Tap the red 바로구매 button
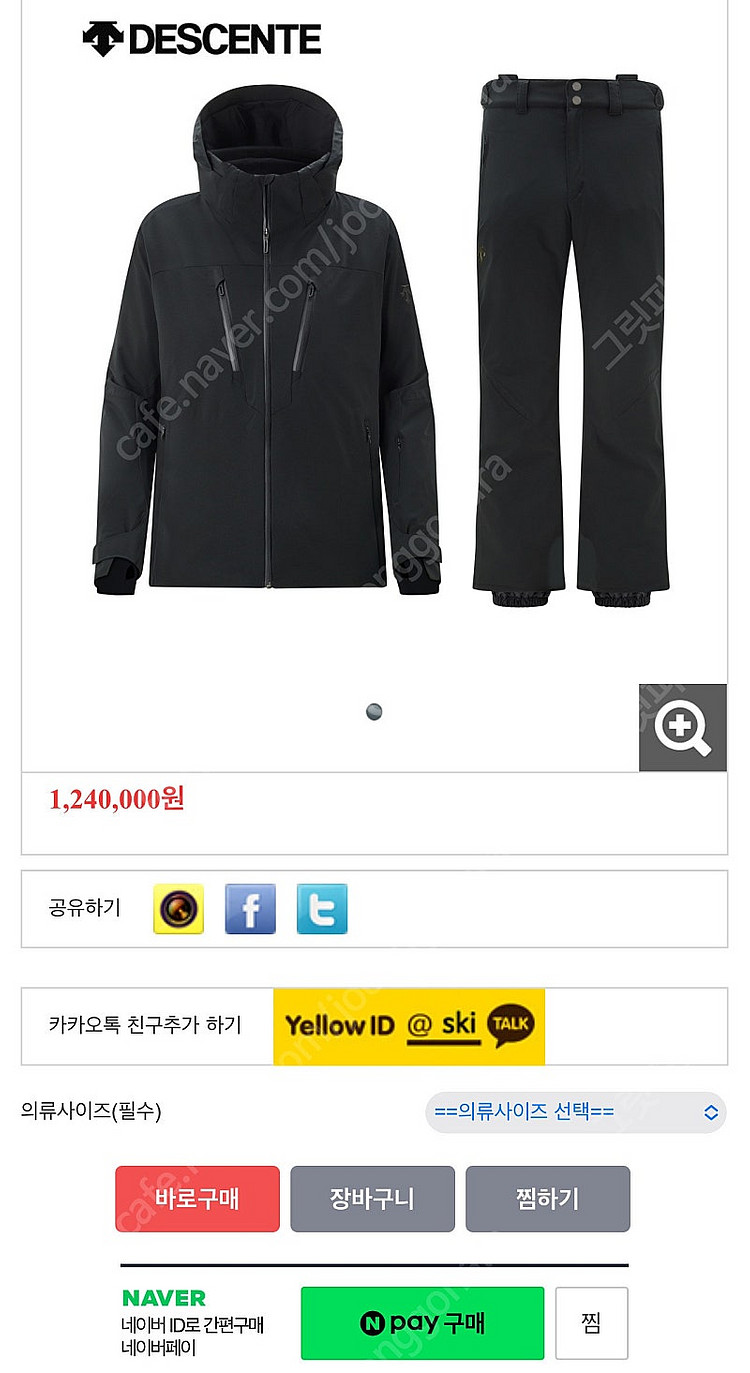The height and width of the screenshot is (1373, 750). coord(197,1198)
